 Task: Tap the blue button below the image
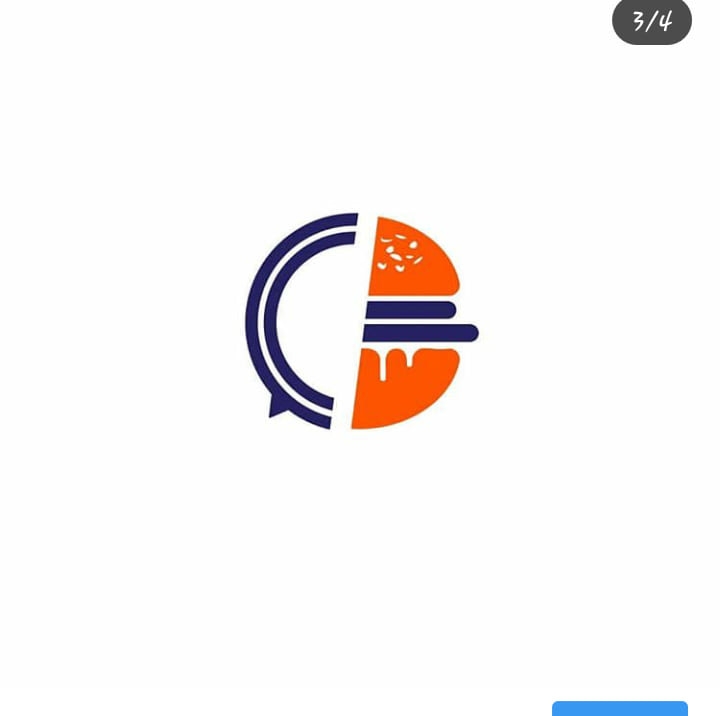click(x=619, y=708)
